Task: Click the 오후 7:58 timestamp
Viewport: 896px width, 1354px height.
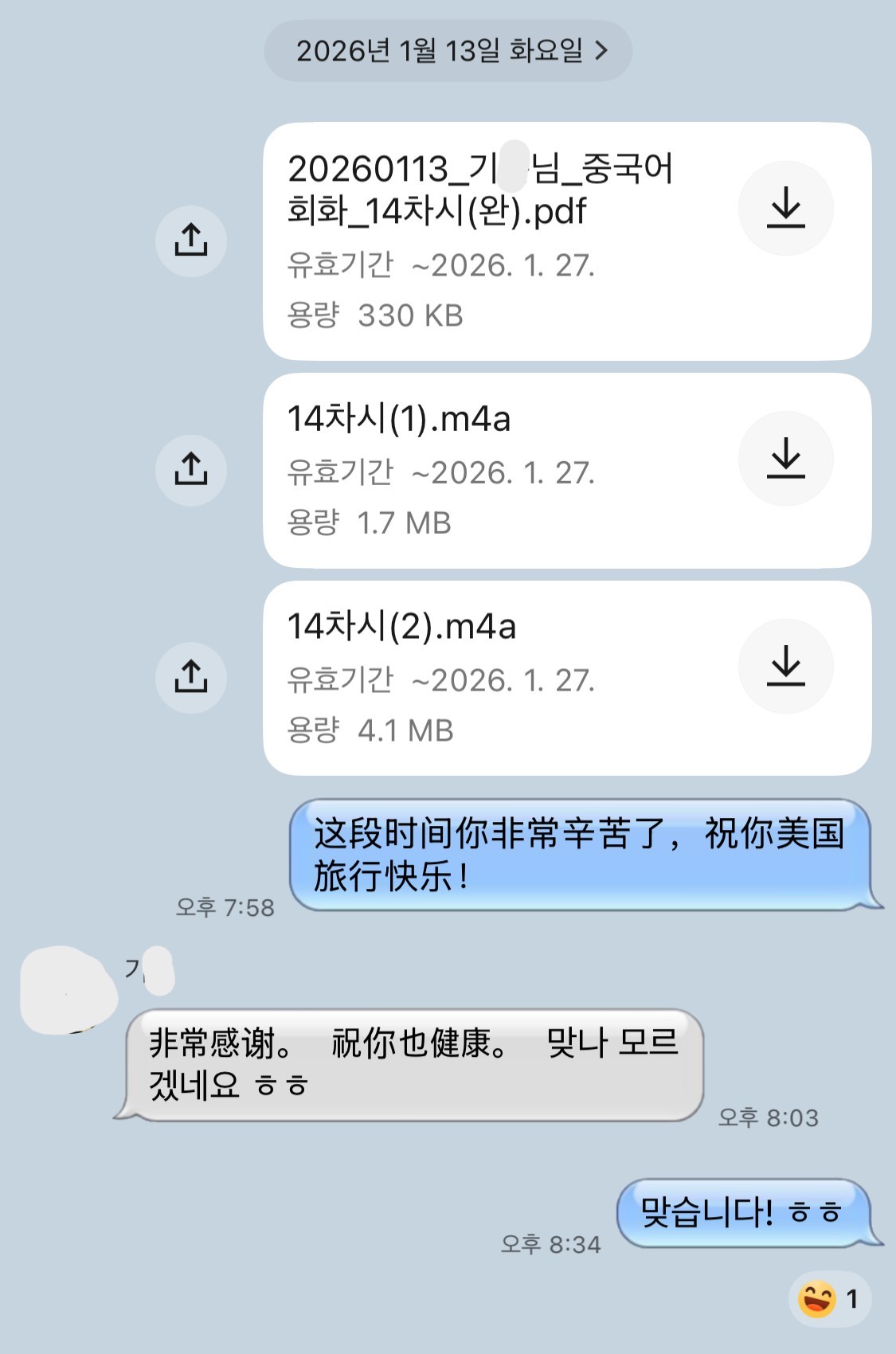Action: 223,907
